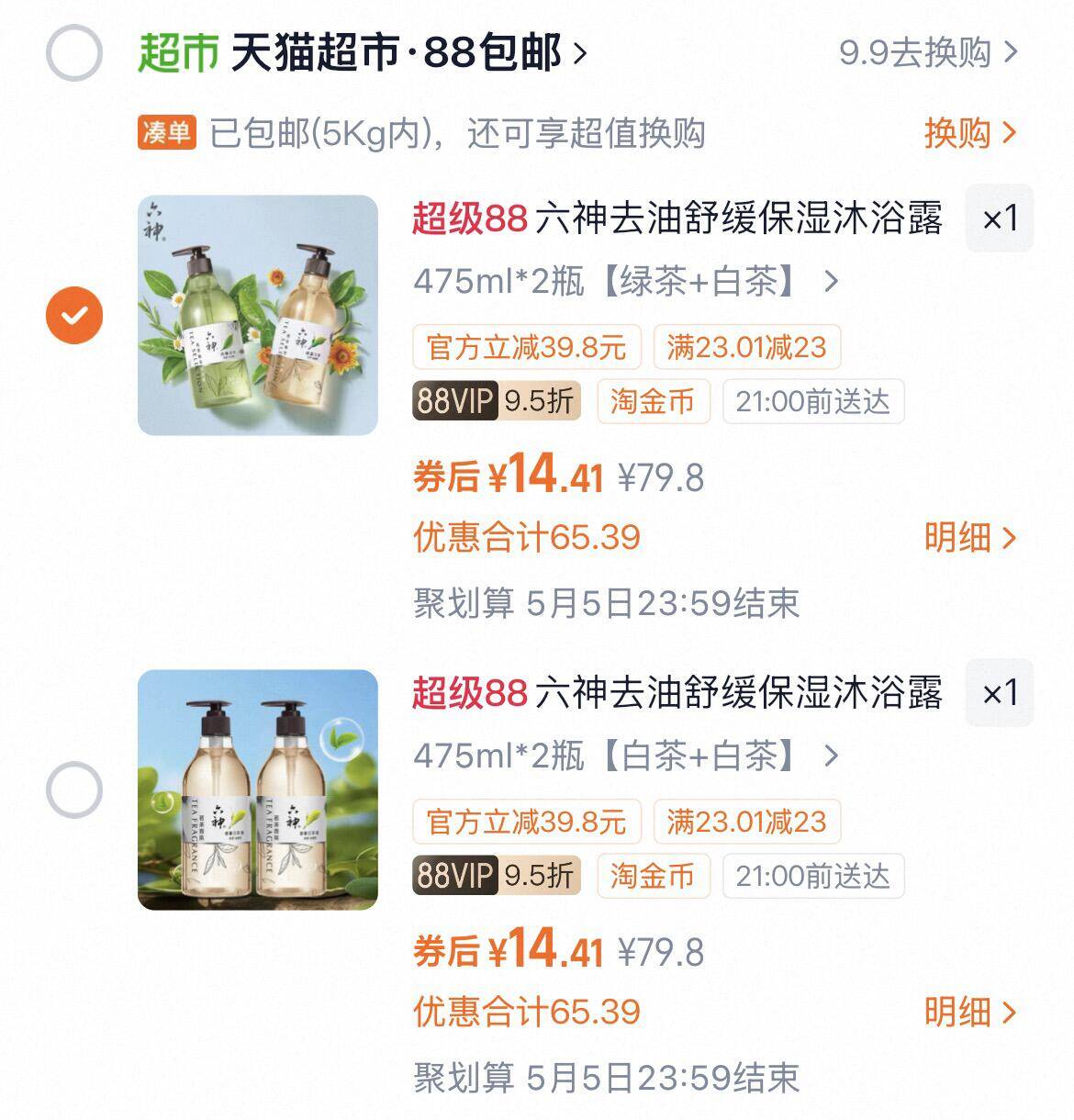Image resolution: width=1074 pixels, height=1120 pixels.
Task: Change the 475ml*2瓶【绿茶+白茶】 variant
Action: (626, 281)
